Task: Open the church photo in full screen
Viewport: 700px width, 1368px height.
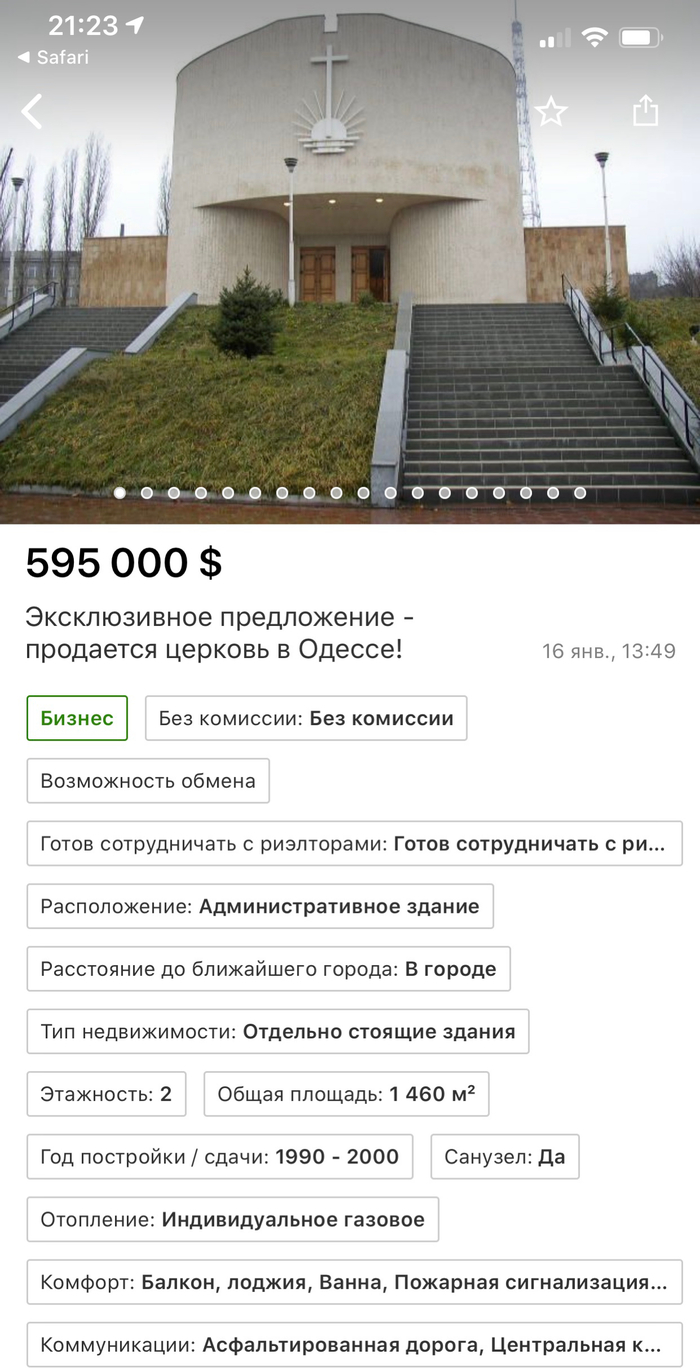Action: [x=350, y=300]
